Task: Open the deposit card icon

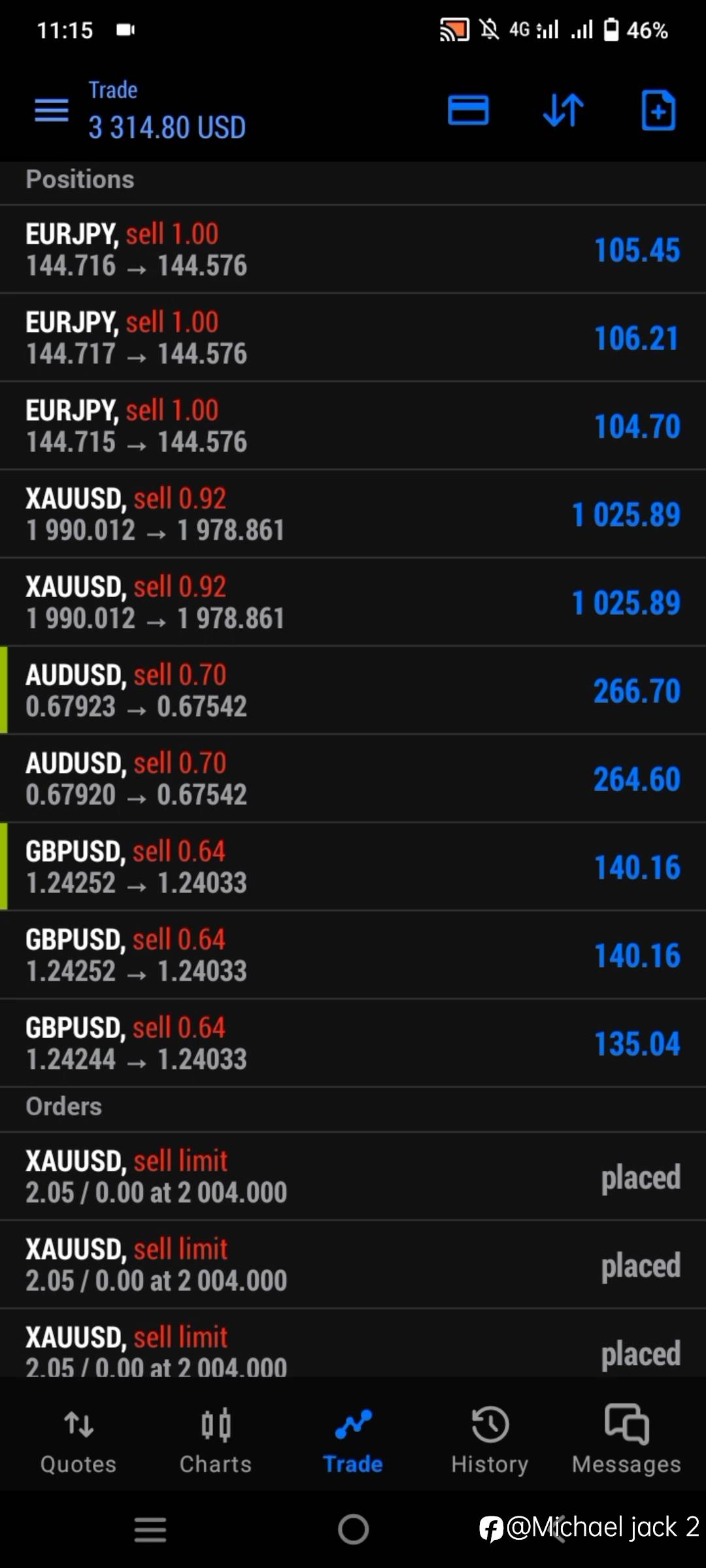Action: 468,110
